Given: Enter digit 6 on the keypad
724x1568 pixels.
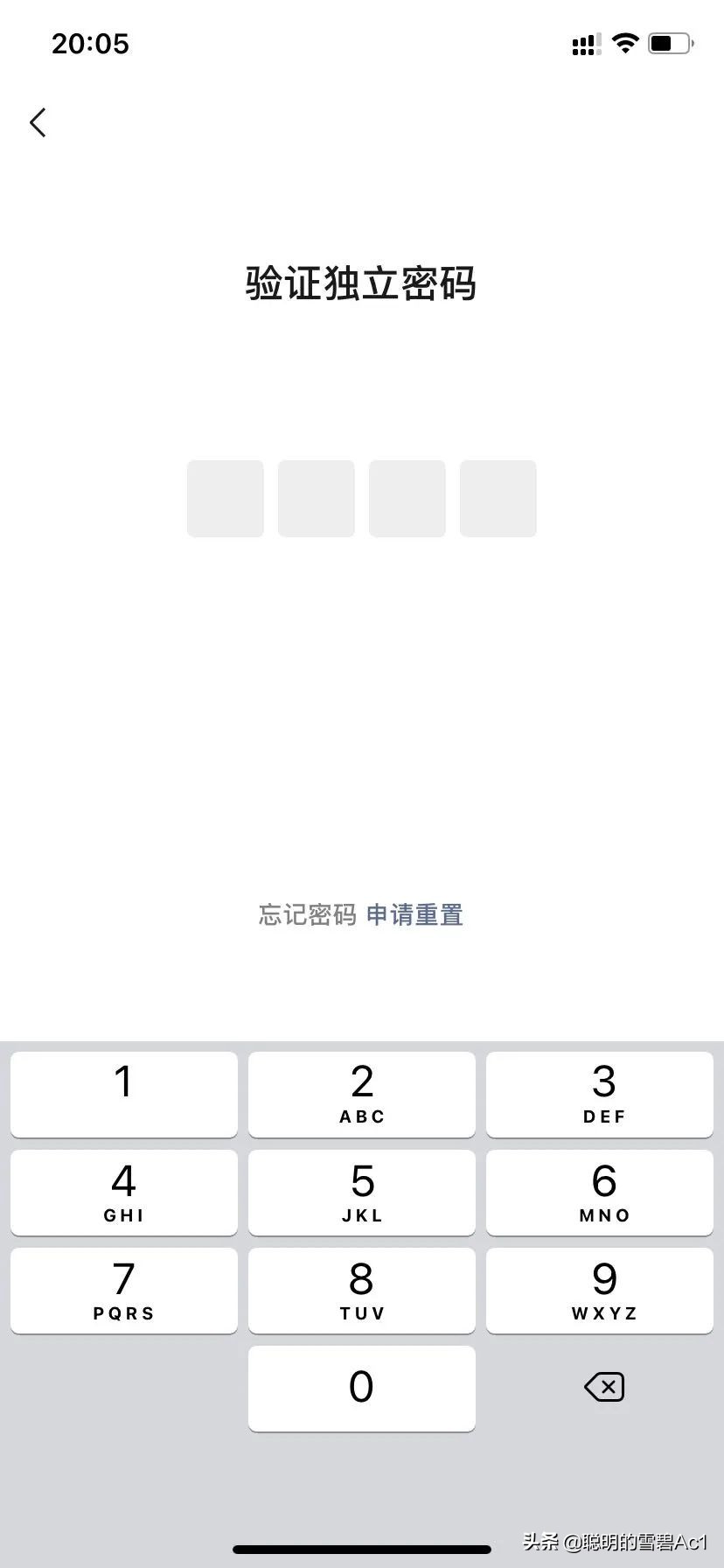Looking at the screenshot, I should pyautogui.click(x=600, y=1192).
